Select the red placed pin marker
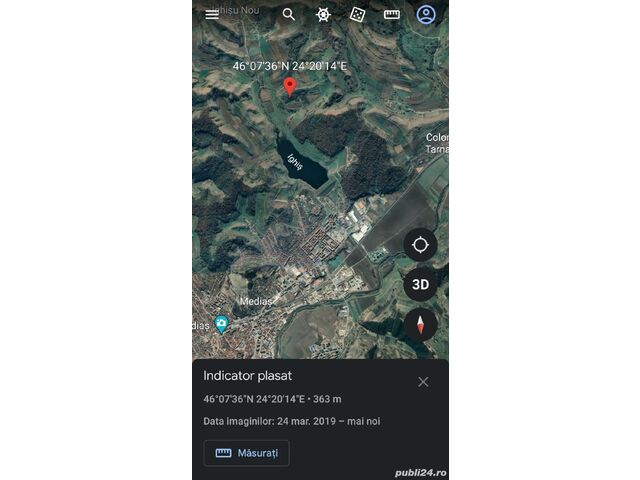 coord(290,86)
